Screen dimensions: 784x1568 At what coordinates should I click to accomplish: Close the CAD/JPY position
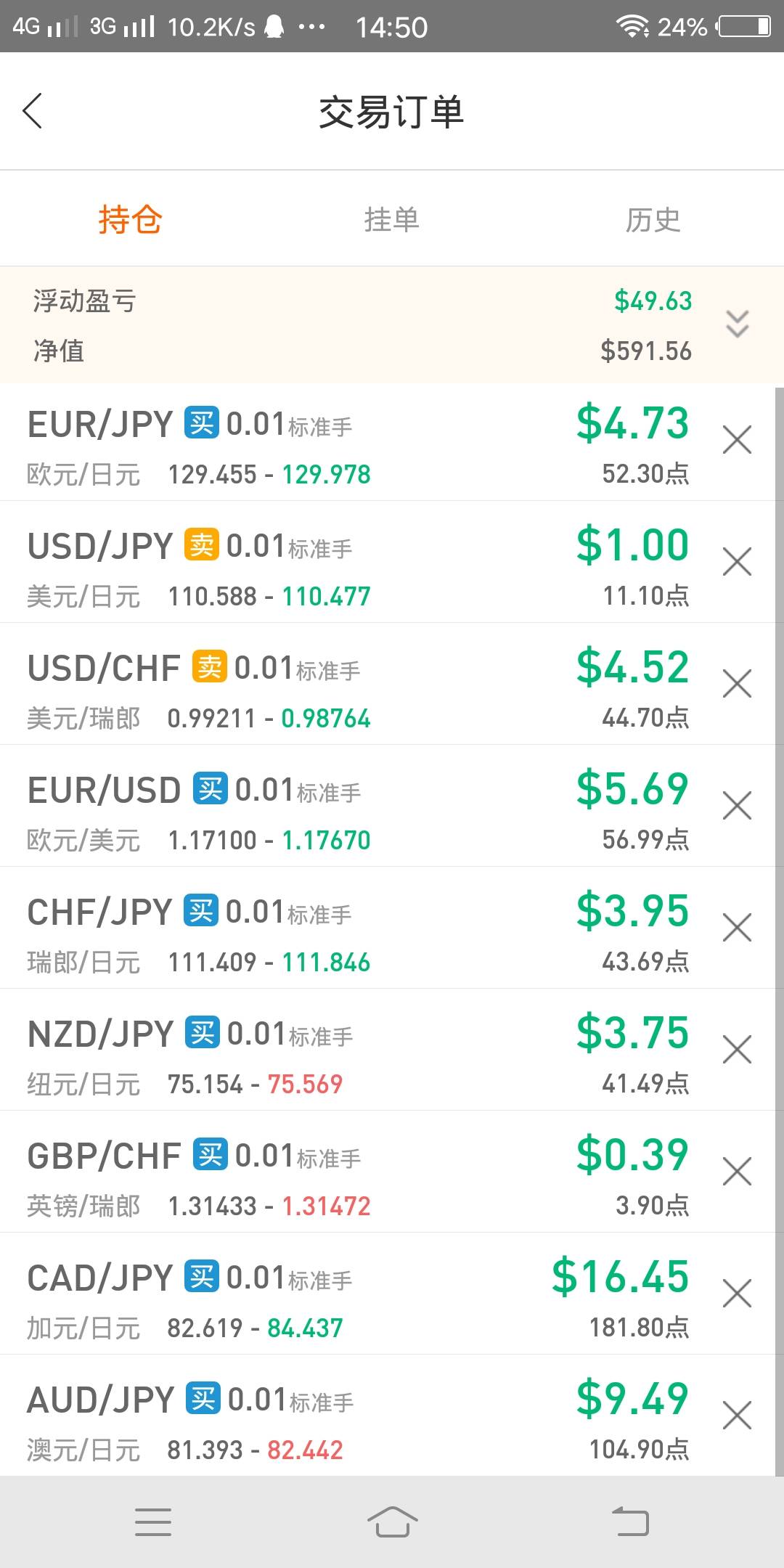coord(737,1294)
